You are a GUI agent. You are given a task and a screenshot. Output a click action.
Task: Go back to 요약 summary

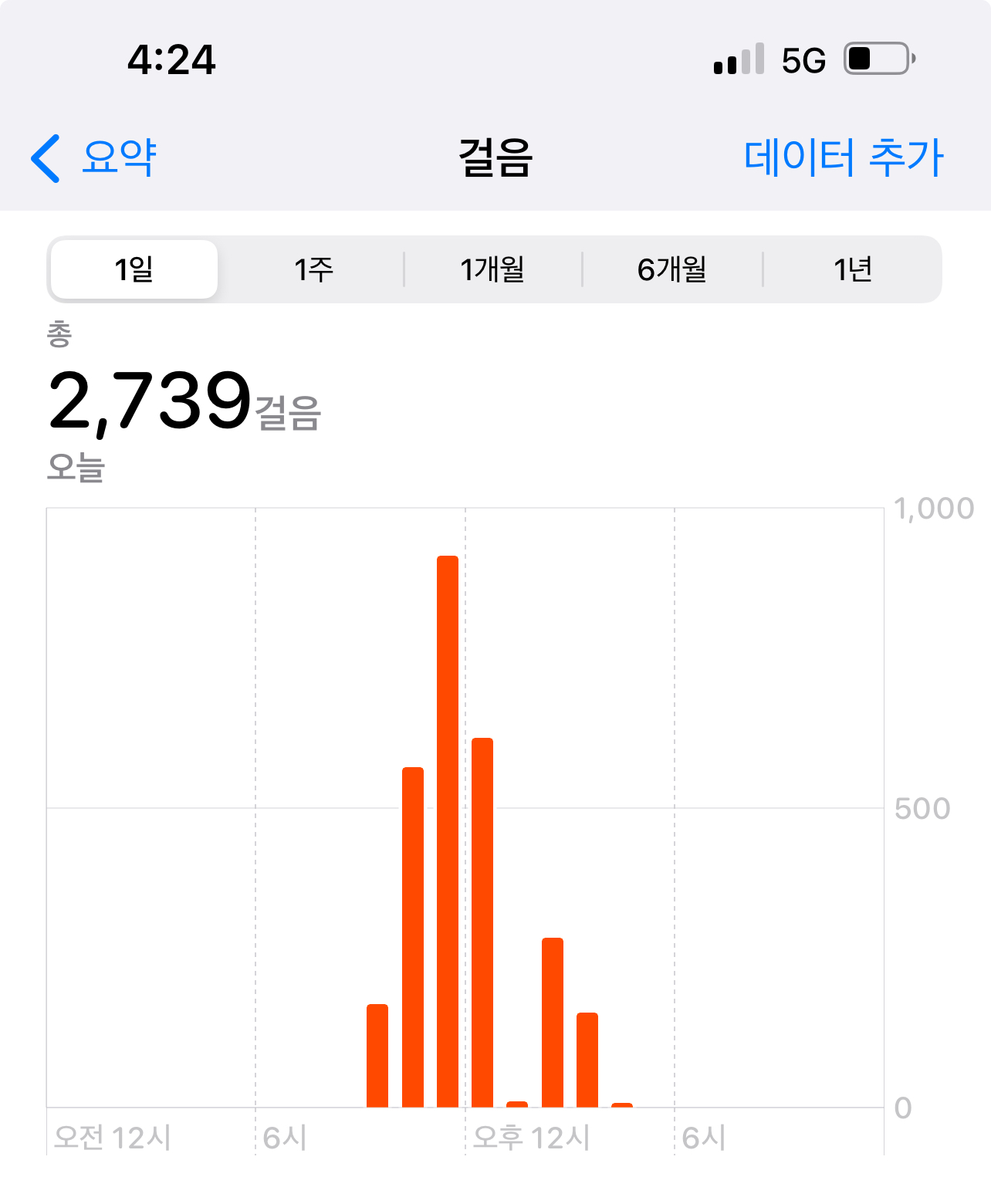click(x=94, y=158)
